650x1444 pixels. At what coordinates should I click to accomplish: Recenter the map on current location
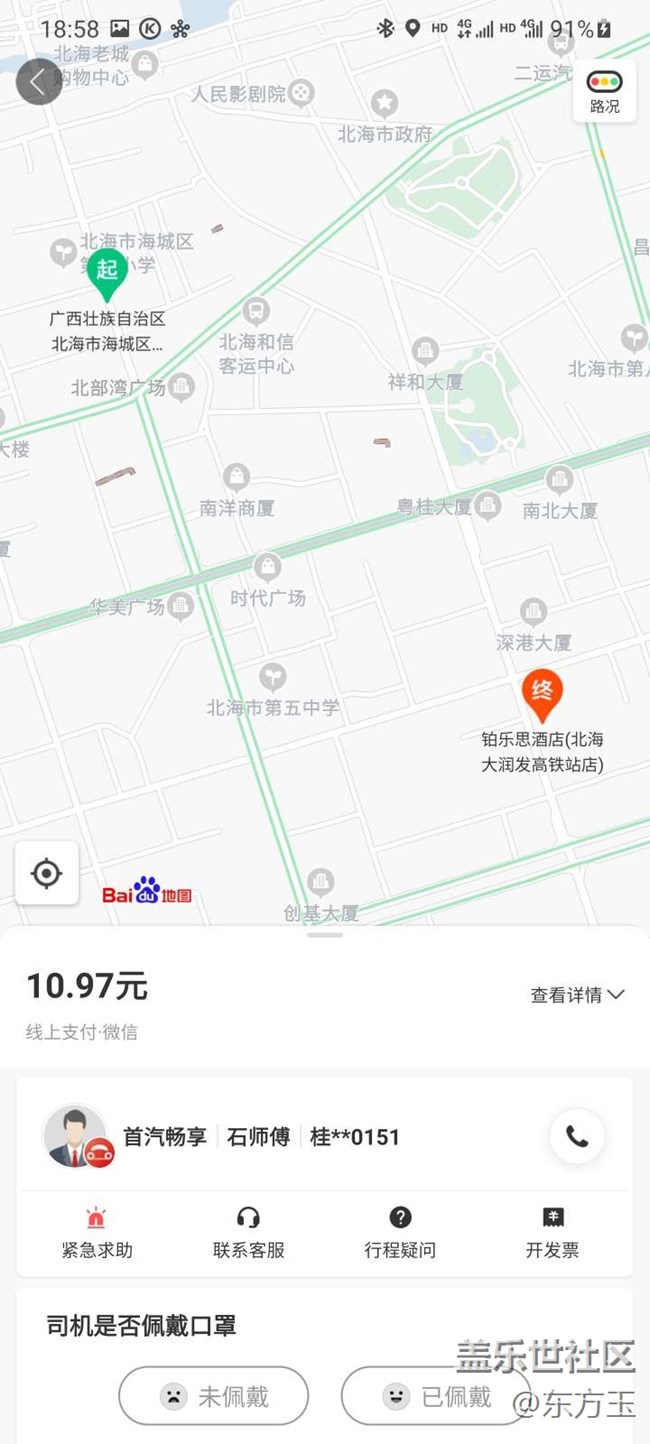tap(46, 873)
